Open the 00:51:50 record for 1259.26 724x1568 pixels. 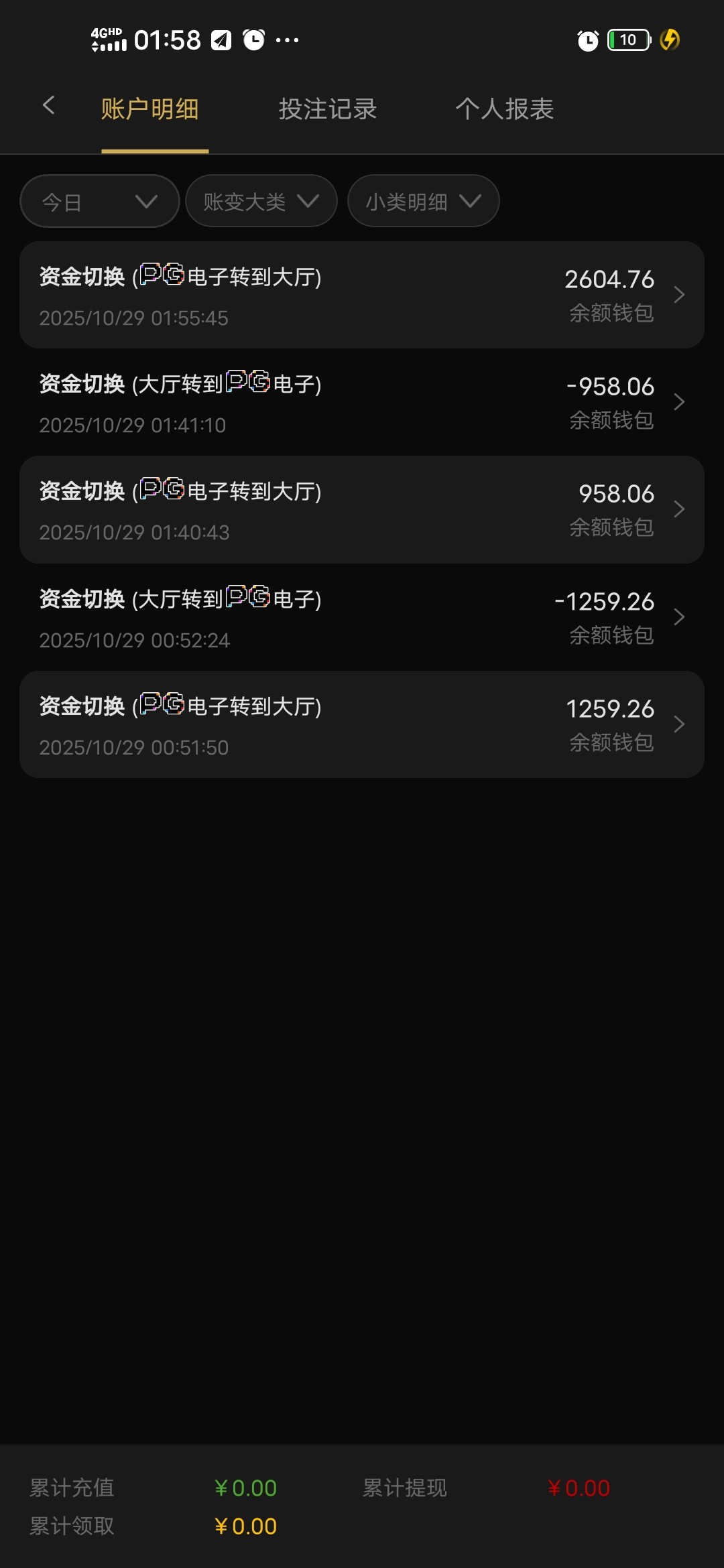pyautogui.click(x=362, y=724)
